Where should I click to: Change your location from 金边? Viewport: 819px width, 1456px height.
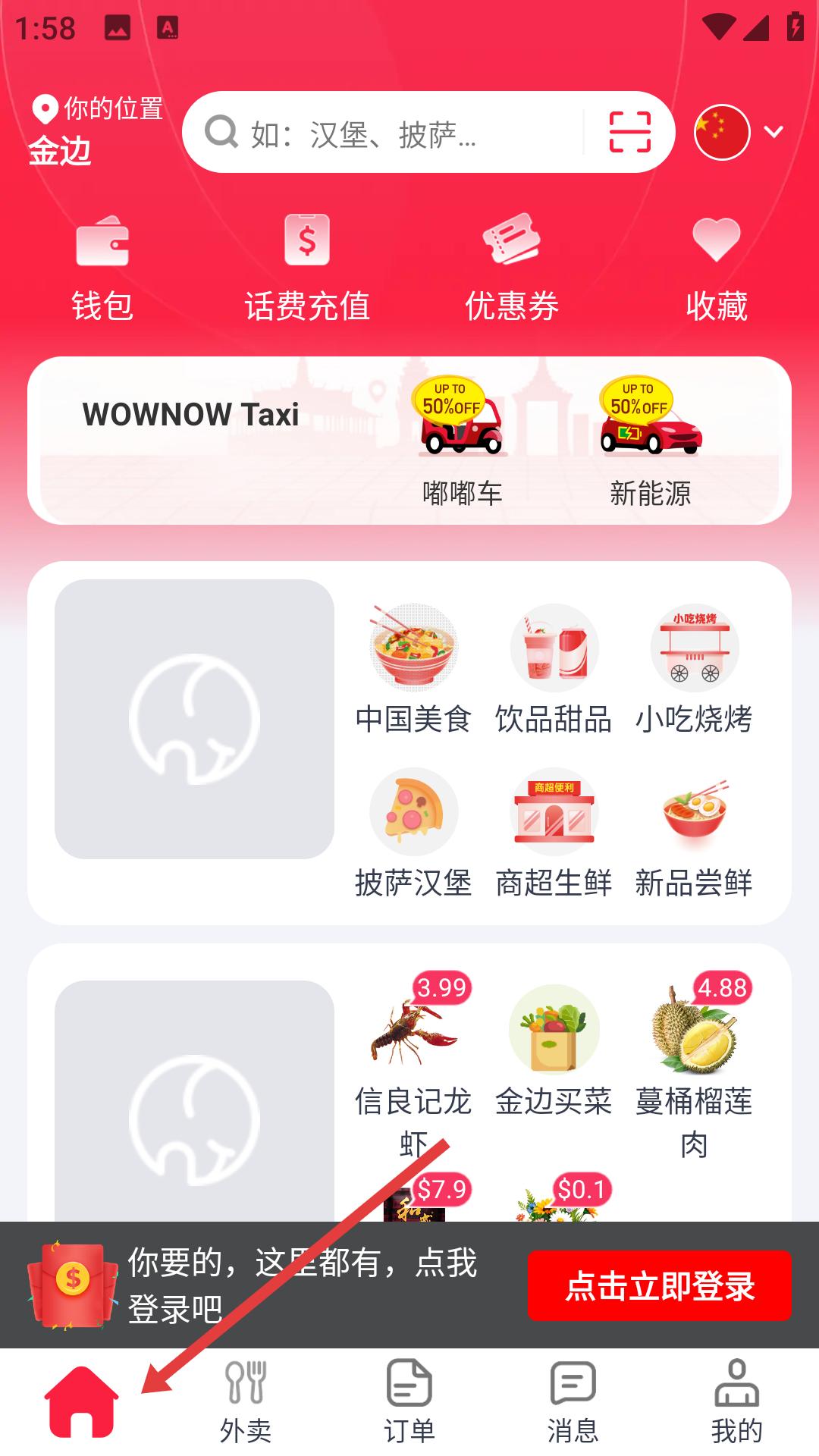[96, 130]
